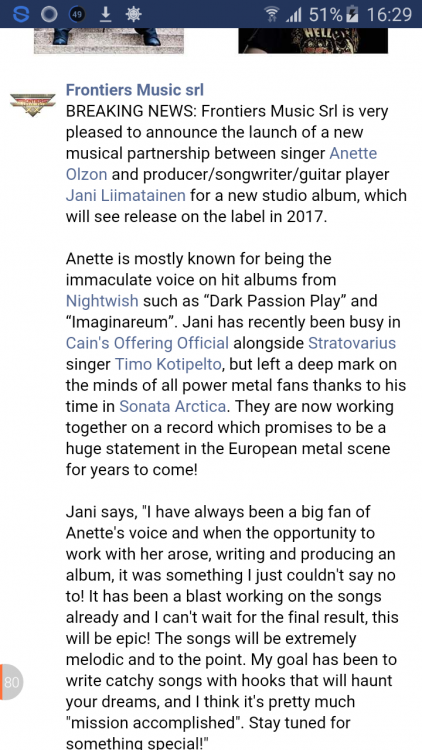The image size is (422, 750).
Task: Tap the orange 80 floating badge
Action: (x=11, y=682)
